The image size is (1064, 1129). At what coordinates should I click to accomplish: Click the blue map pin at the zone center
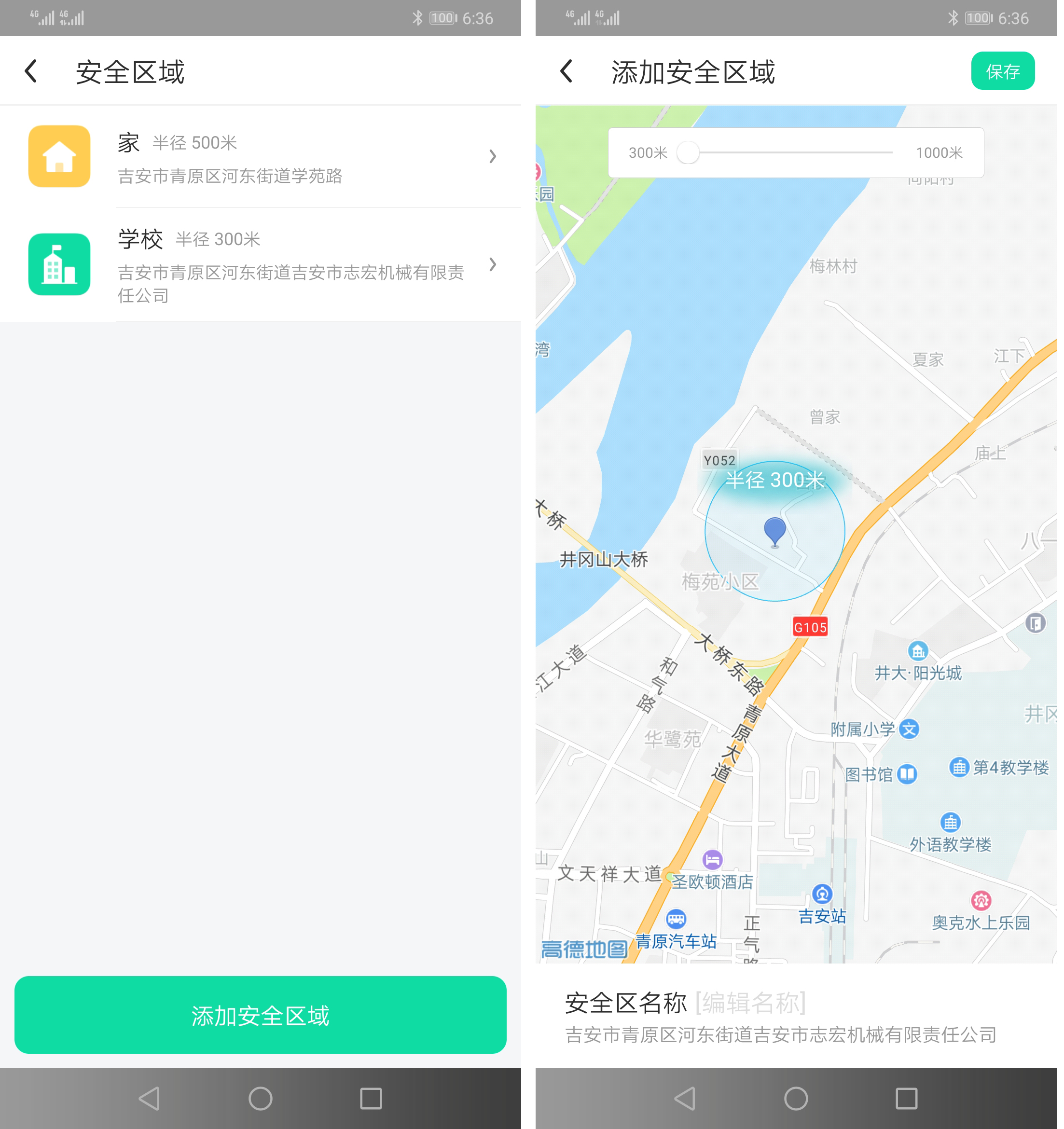click(x=774, y=531)
